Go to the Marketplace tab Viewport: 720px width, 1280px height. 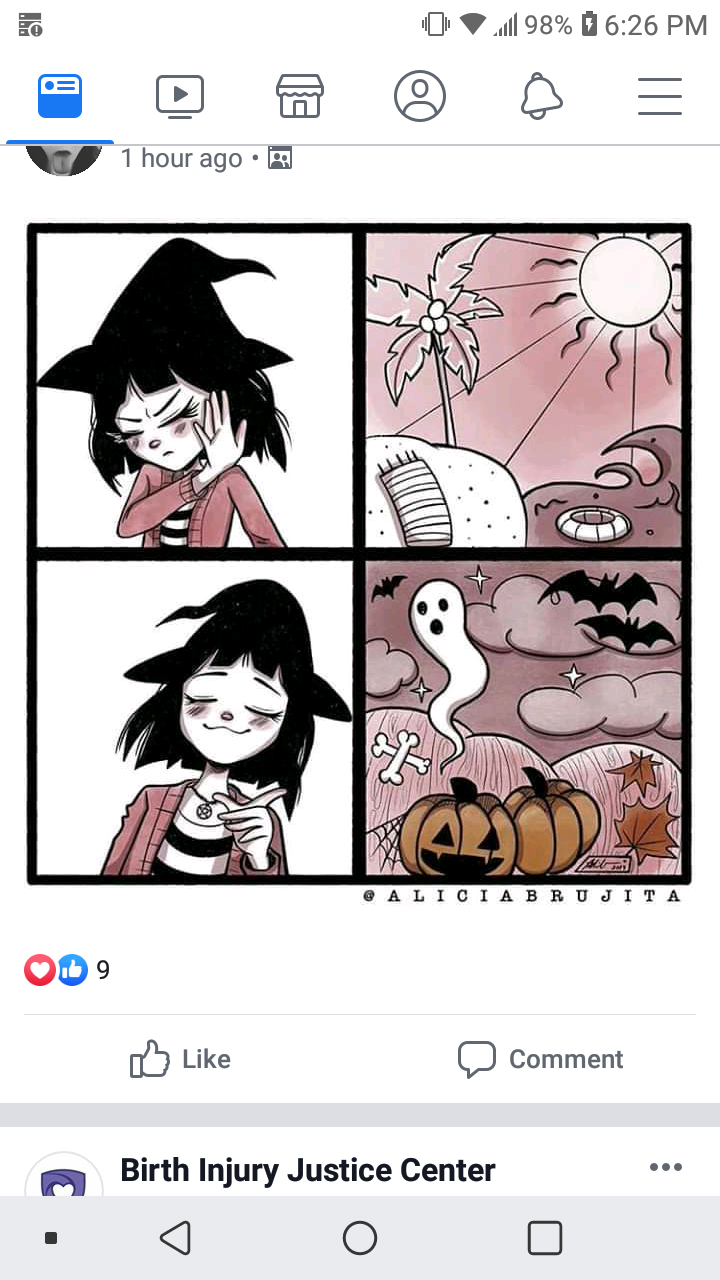300,97
